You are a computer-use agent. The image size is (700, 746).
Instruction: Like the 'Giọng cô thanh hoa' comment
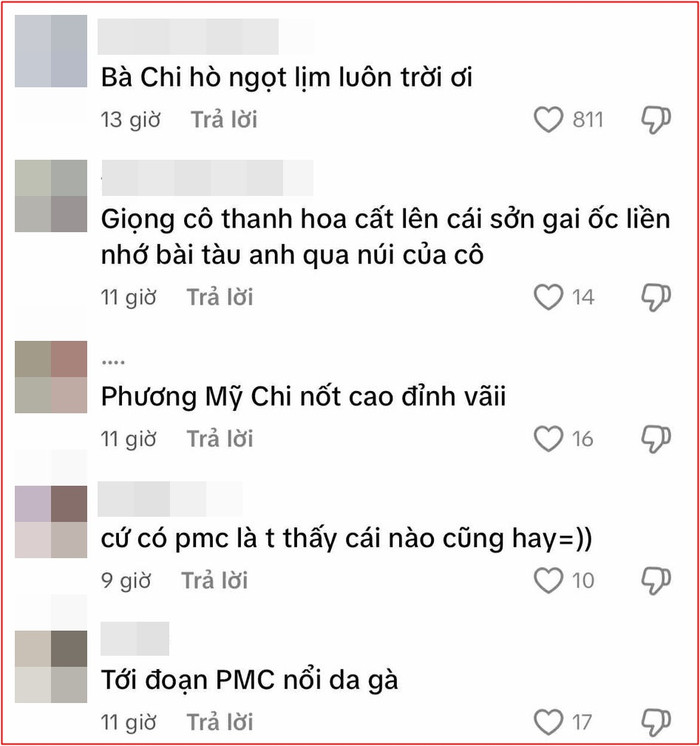pyautogui.click(x=548, y=297)
